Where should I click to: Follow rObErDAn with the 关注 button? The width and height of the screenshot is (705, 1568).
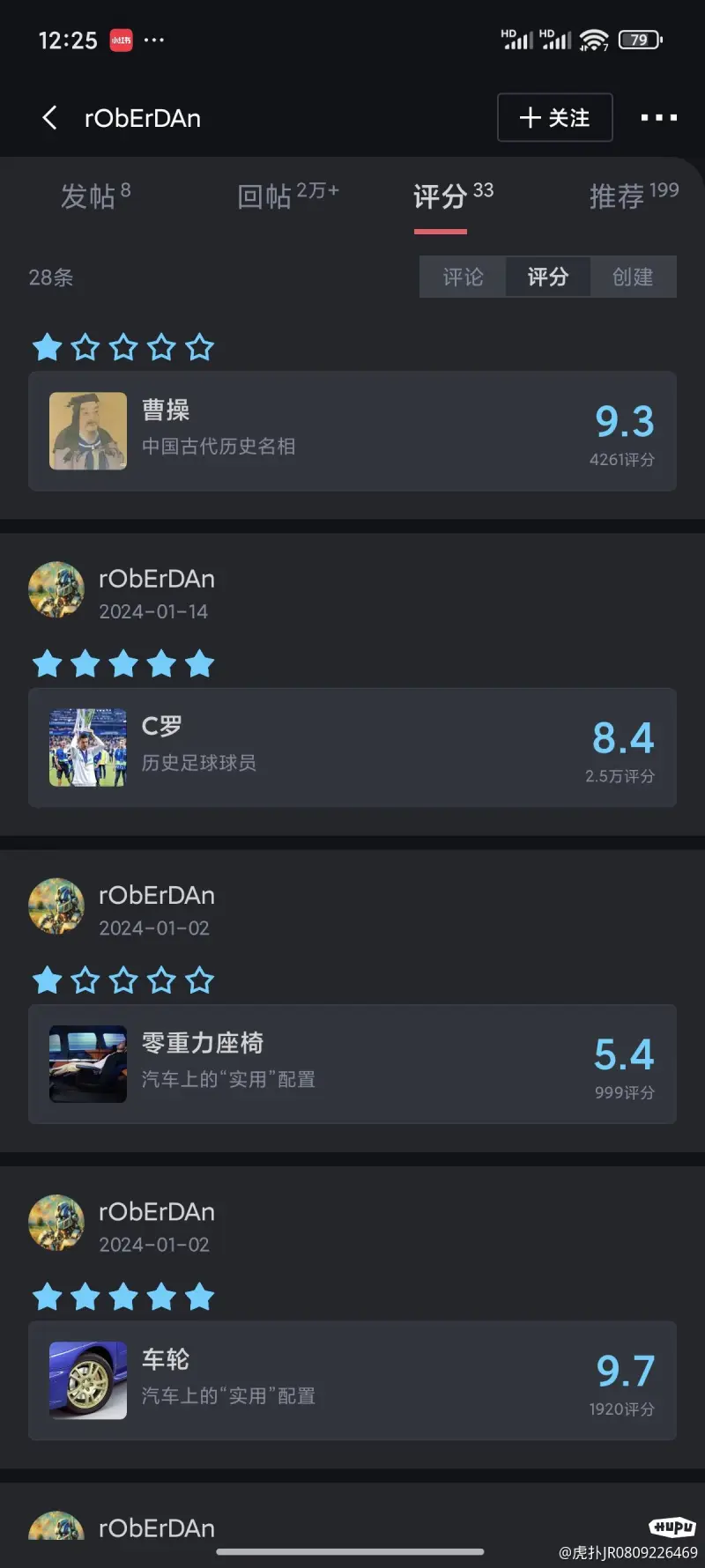pyautogui.click(x=555, y=117)
